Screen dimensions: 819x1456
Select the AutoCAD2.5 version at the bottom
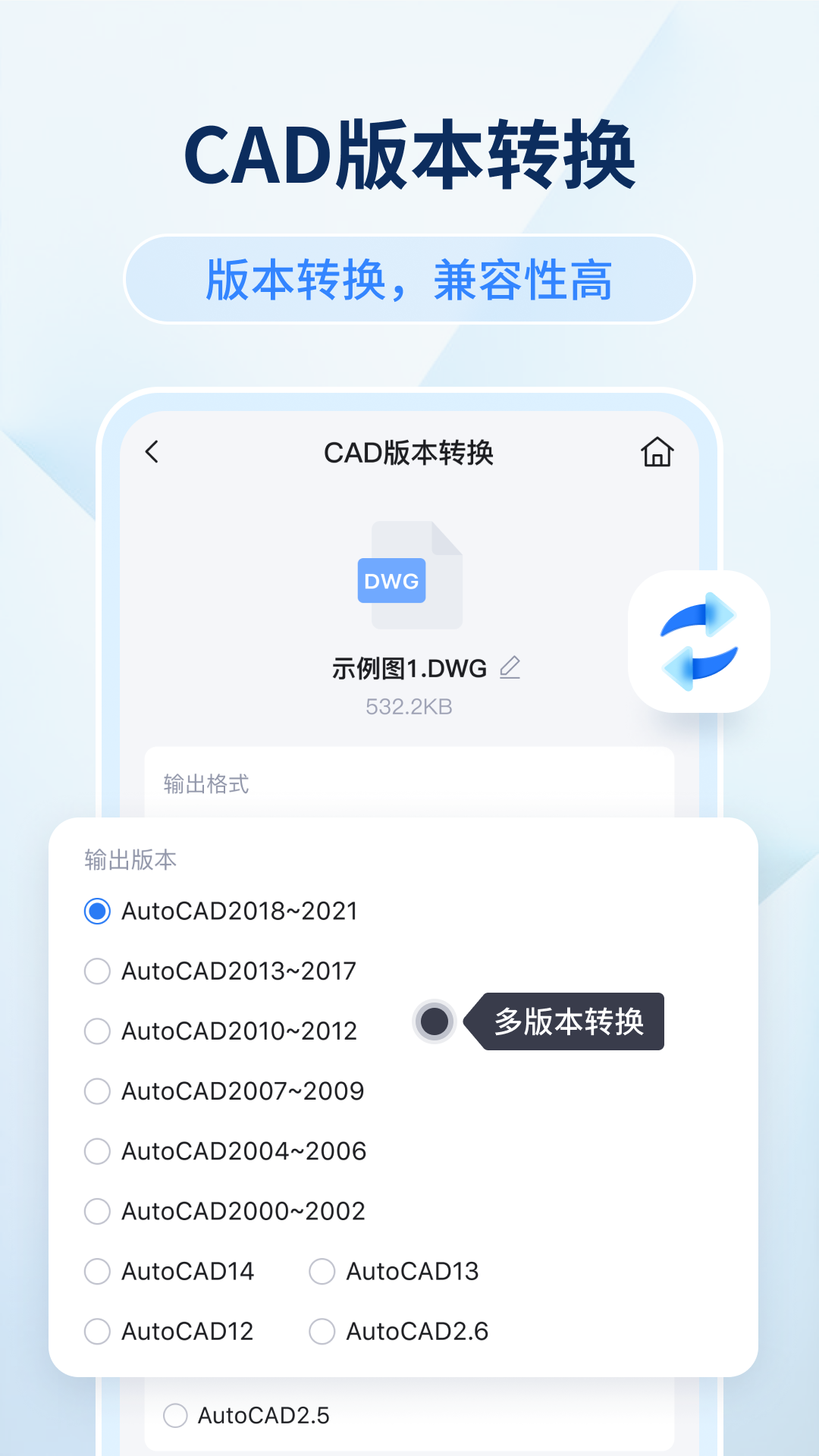tap(176, 1415)
